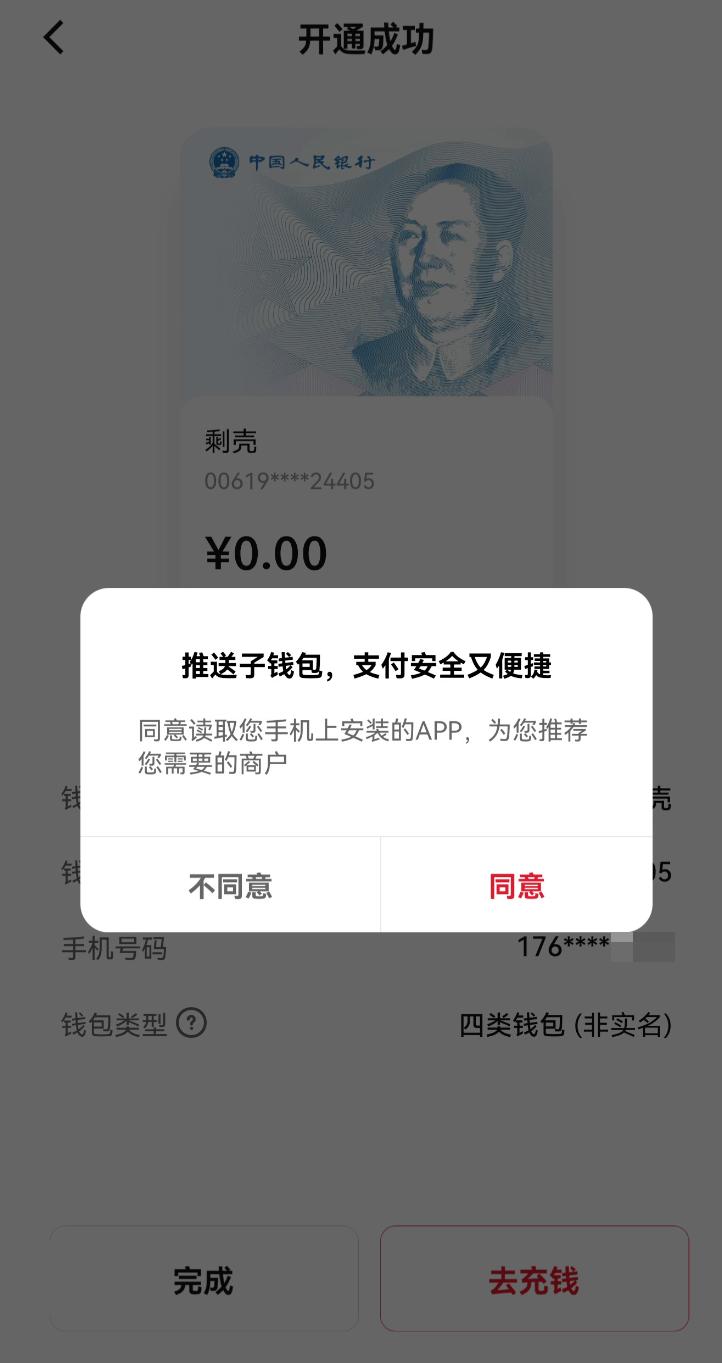Tap the dialog heading 推送子钱包，支付安全又便捷
722x1363 pixels.
[366, 665]
